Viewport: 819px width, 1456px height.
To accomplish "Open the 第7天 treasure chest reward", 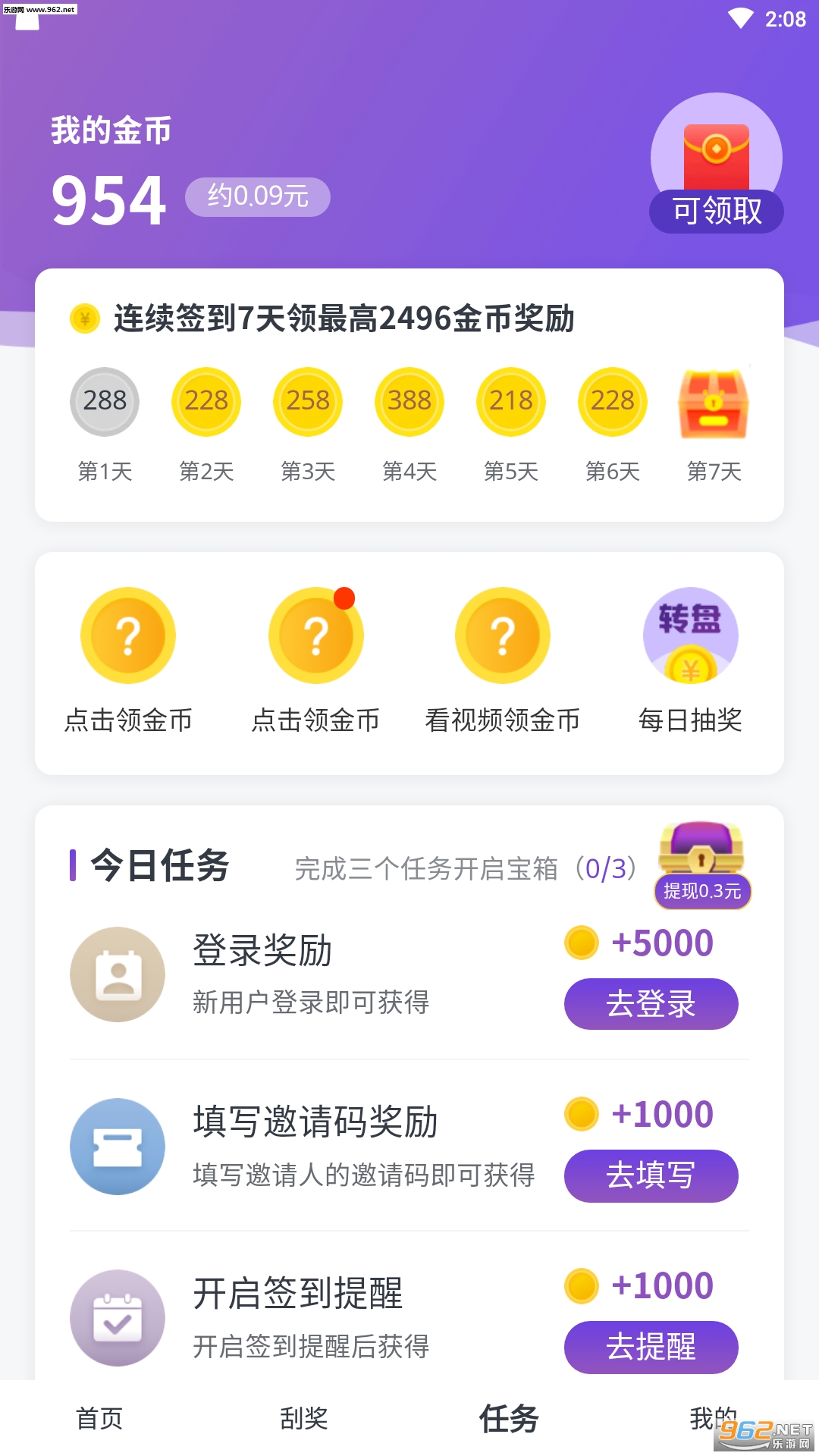I will 714,406.
